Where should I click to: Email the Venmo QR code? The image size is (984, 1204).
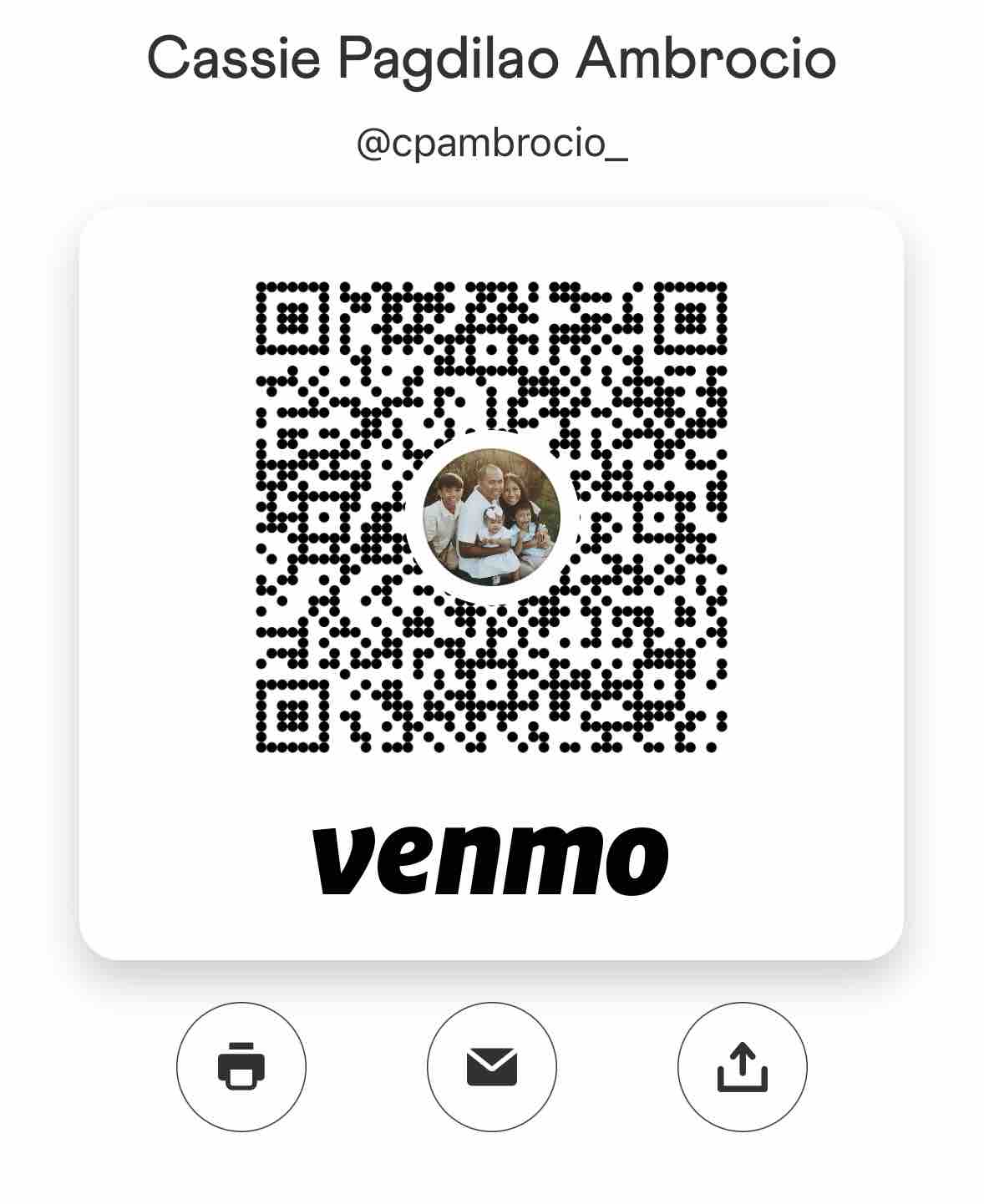coord(491,1066)
